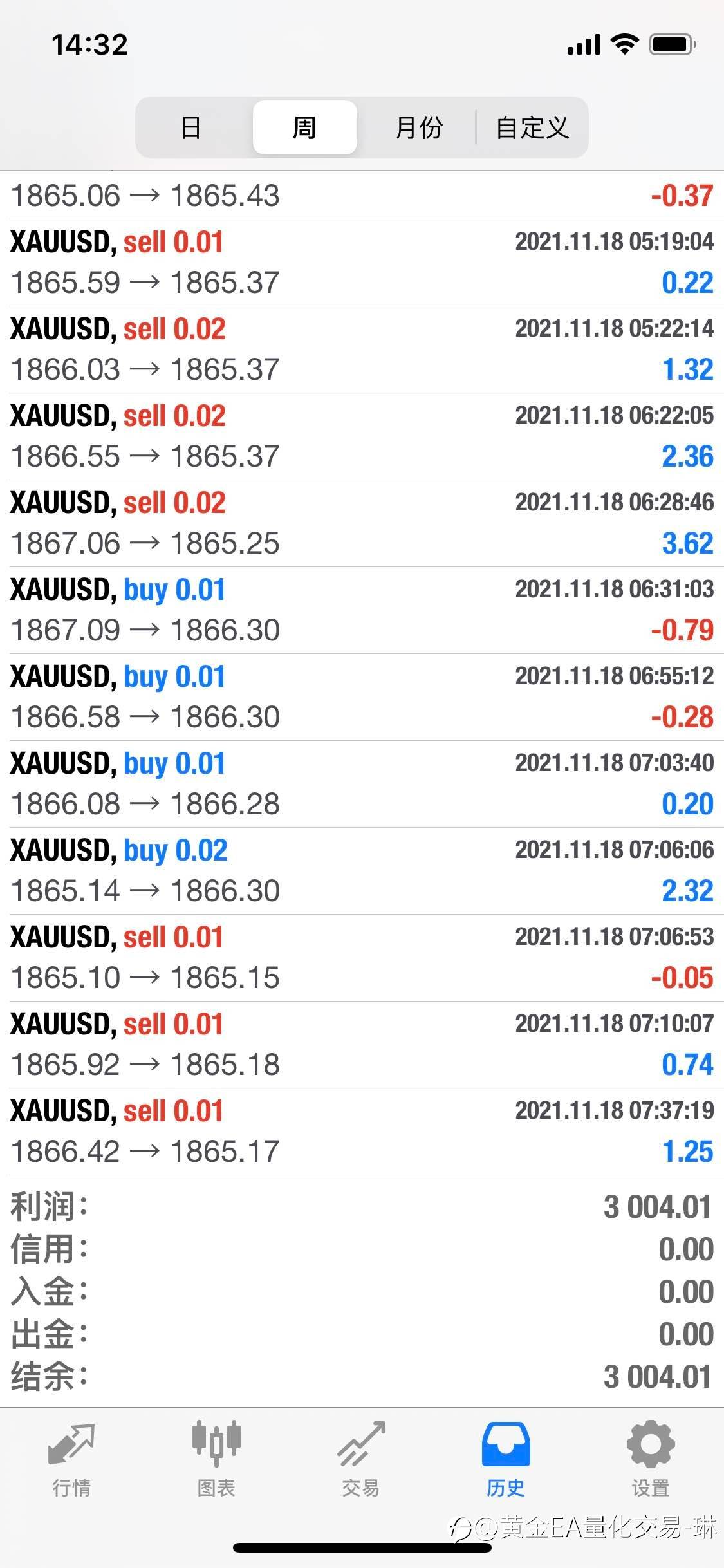724x1568 pixels.
Task: Select the 周 period filter
Action: click(304, 127)
